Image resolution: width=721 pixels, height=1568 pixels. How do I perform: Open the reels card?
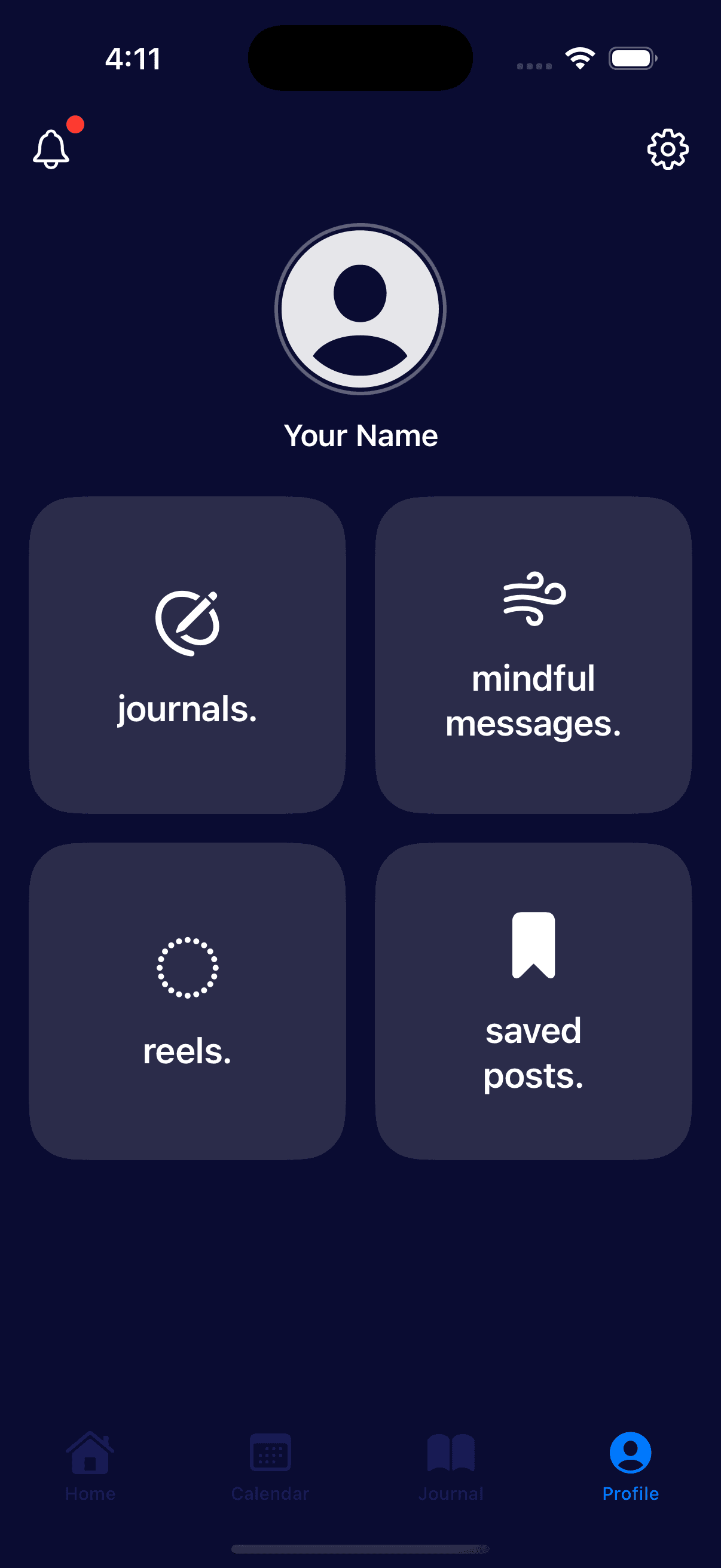click(187, 1000)
